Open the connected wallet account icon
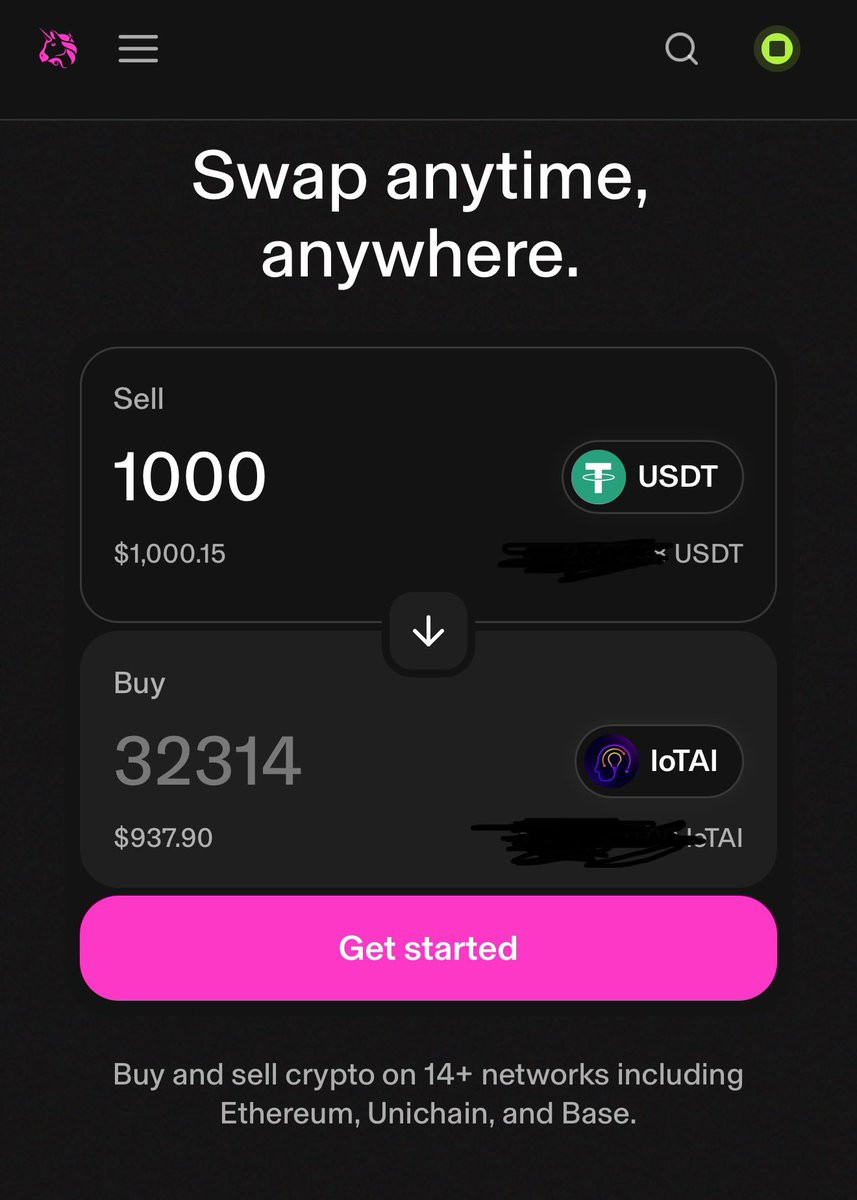 pos(777,48)
